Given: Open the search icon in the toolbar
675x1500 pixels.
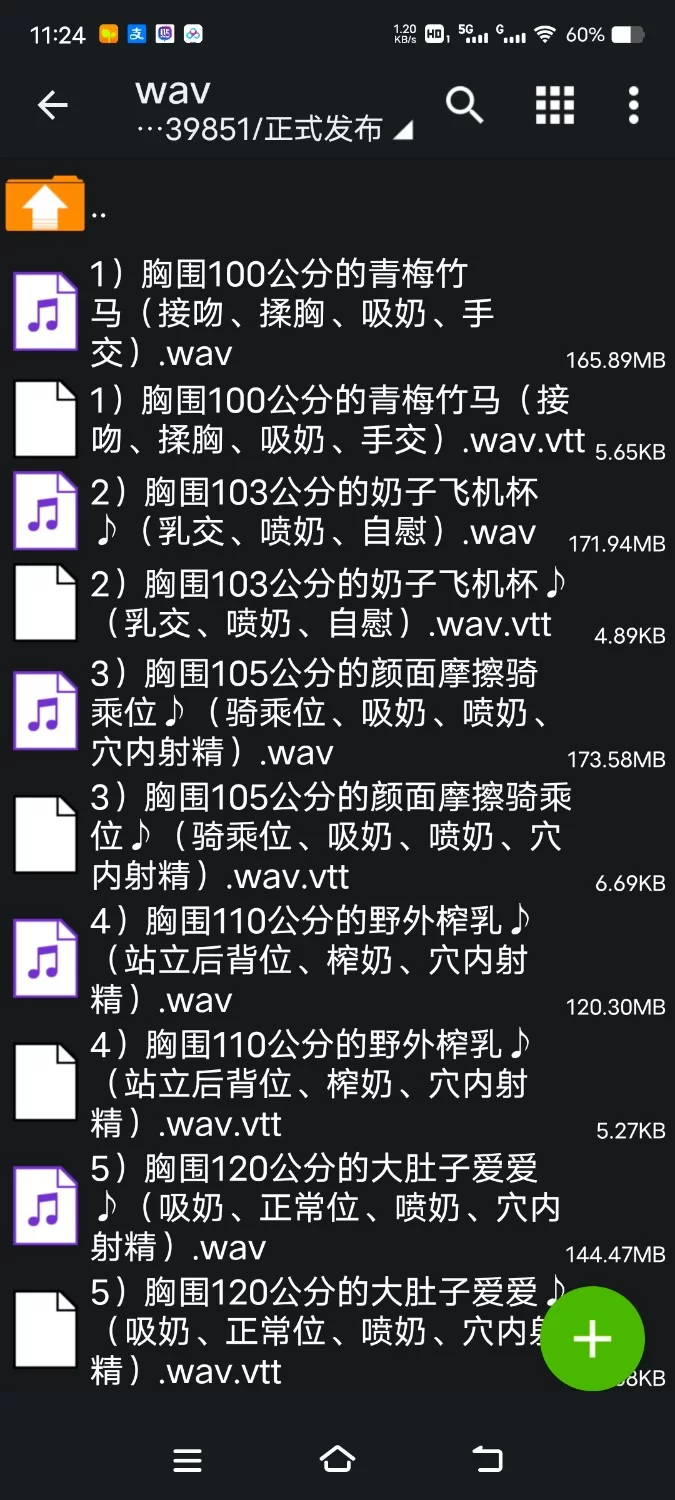Looking at the screenshot, I should click(x=464, y=104).
